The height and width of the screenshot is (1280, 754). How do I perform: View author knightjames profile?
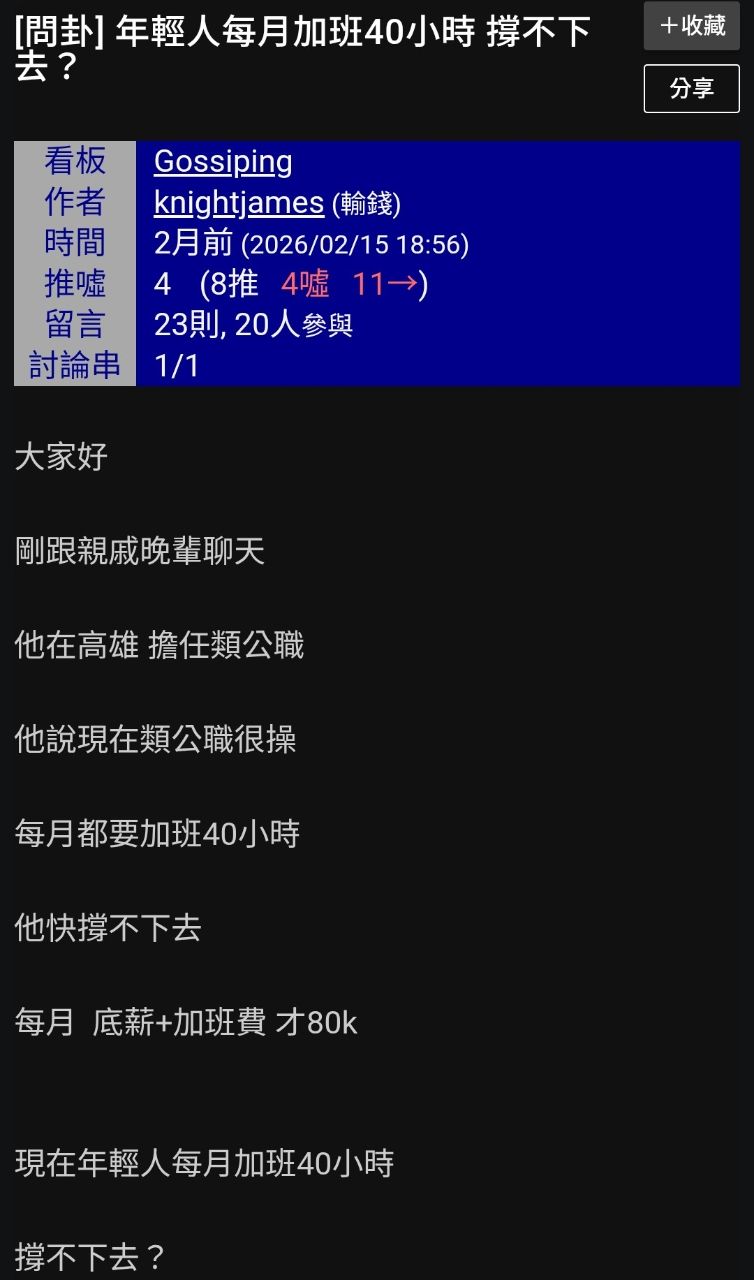click(238, 203)
